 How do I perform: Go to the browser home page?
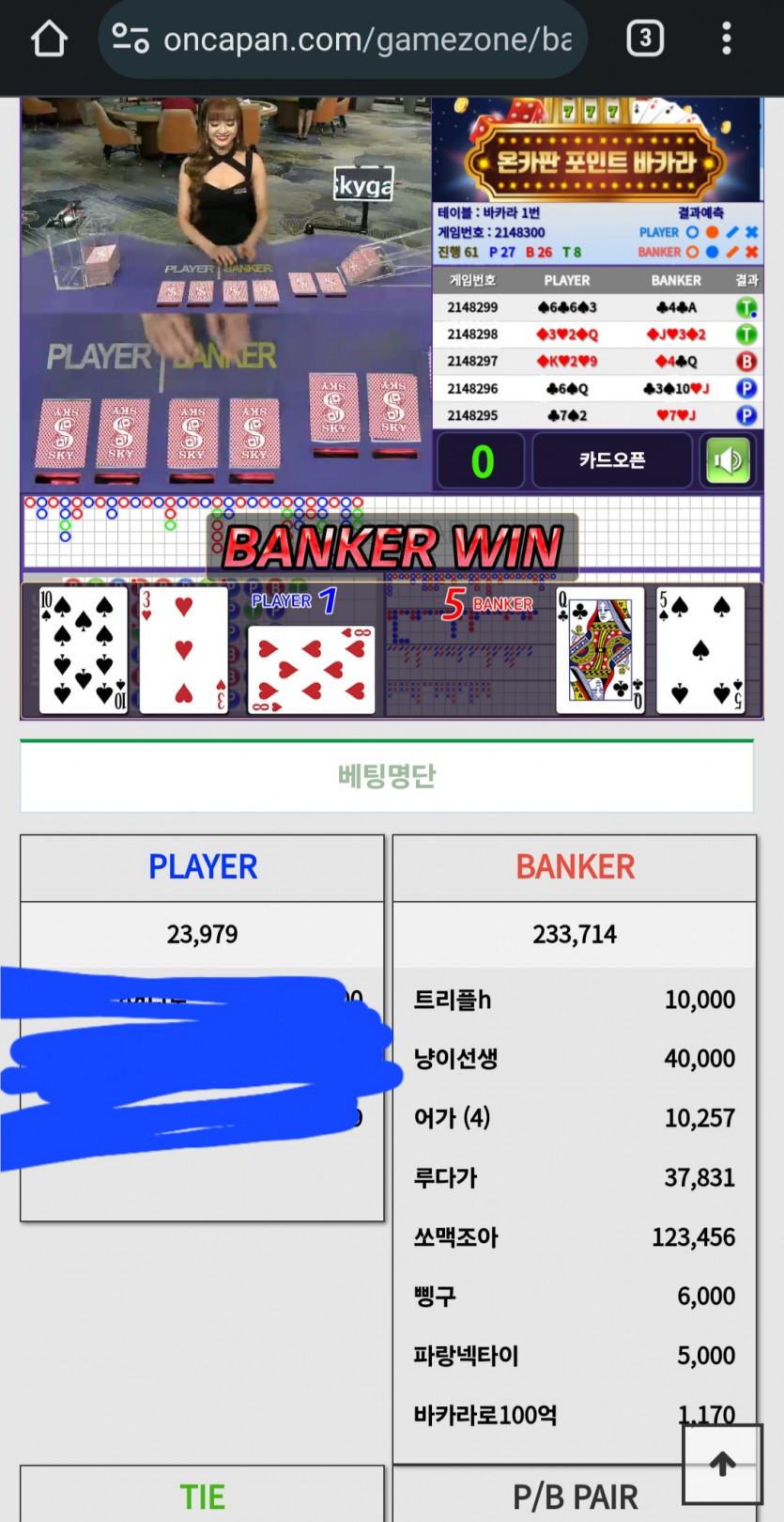49,39
